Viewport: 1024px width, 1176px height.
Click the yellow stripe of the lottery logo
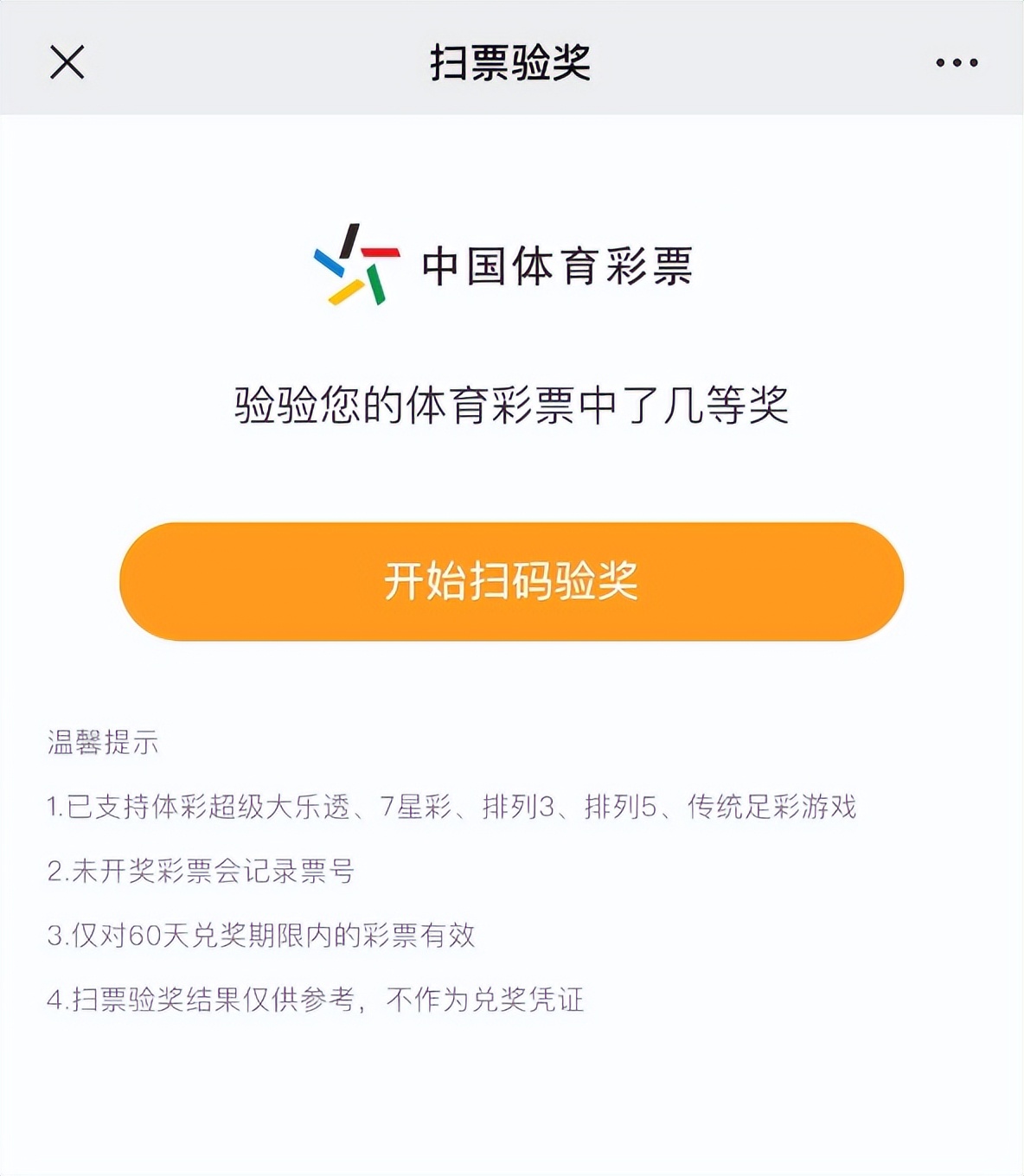pos(346,292)
